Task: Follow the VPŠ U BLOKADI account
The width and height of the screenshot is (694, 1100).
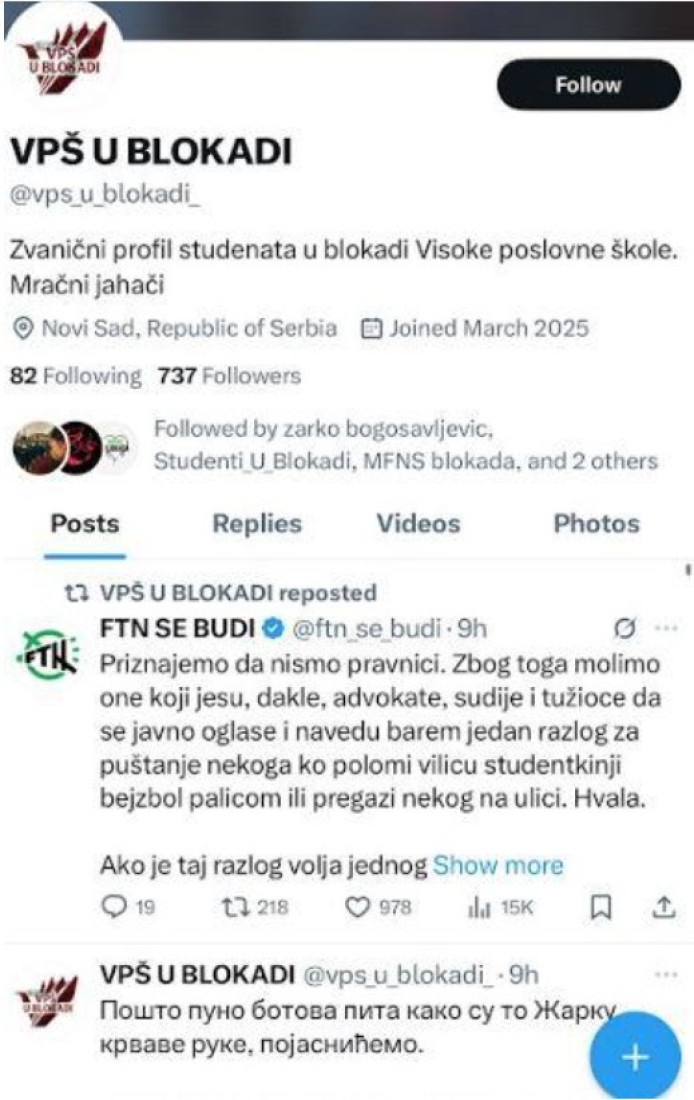Action: tap(588, 85)
